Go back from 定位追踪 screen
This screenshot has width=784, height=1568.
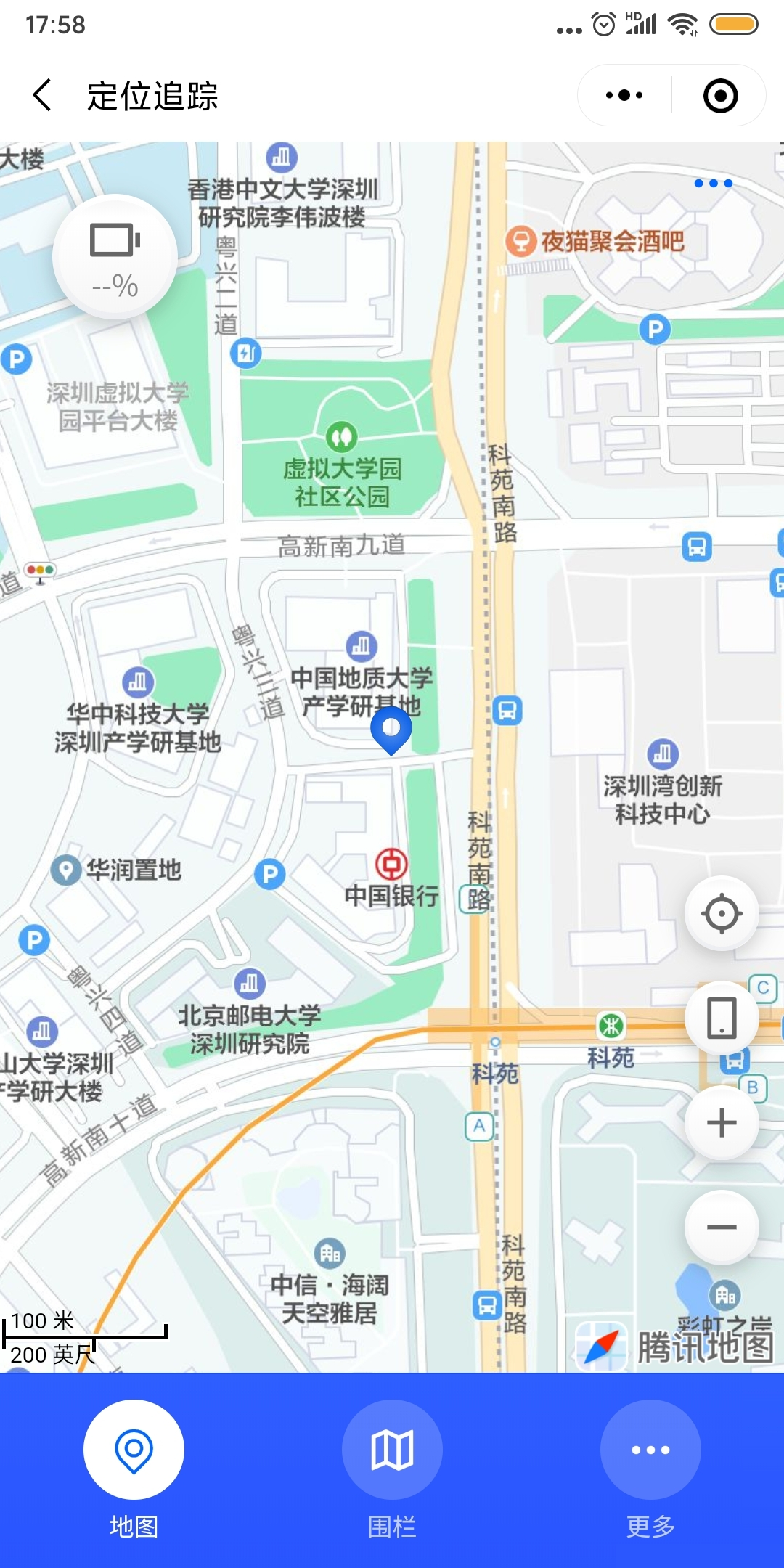[x=42, y=95]
